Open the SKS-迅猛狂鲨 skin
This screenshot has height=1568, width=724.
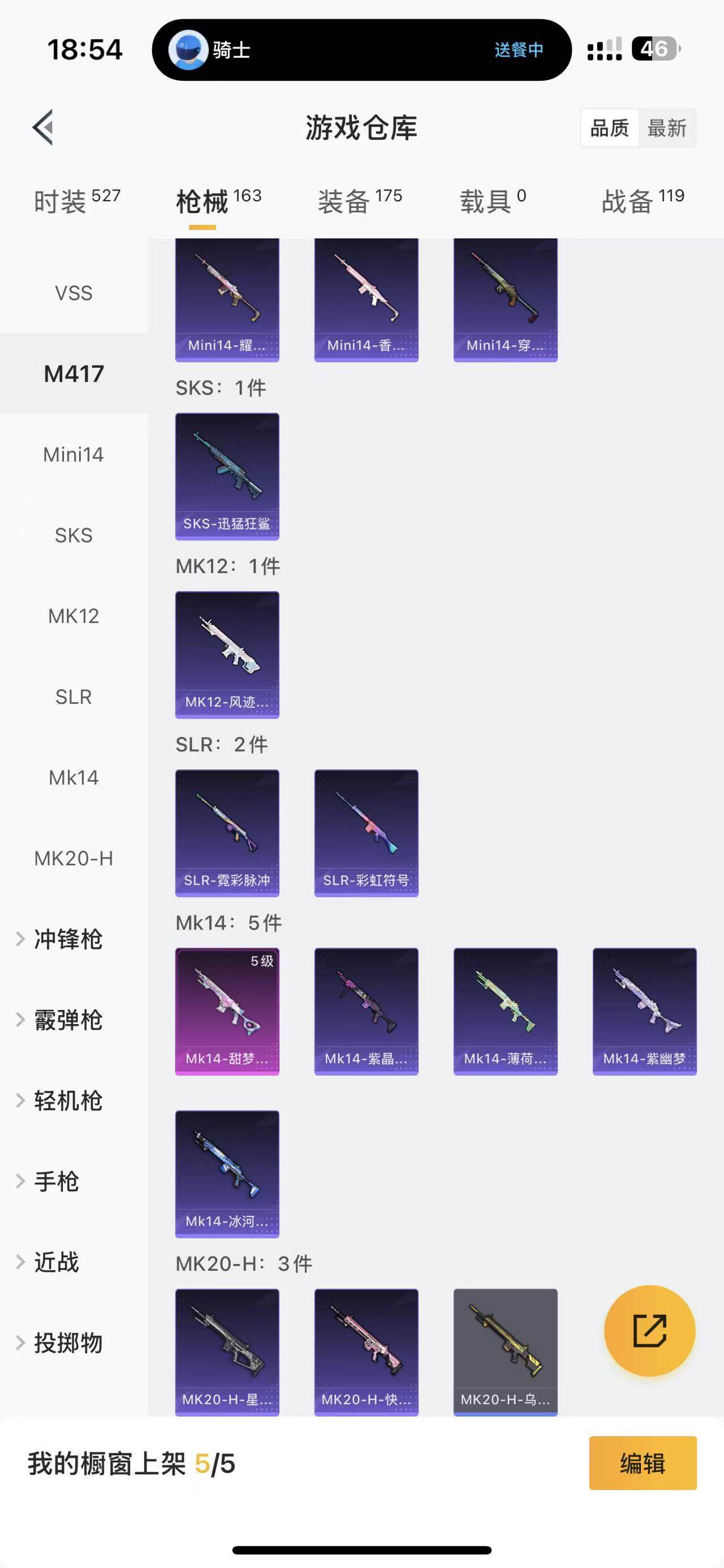click(227, 476)
